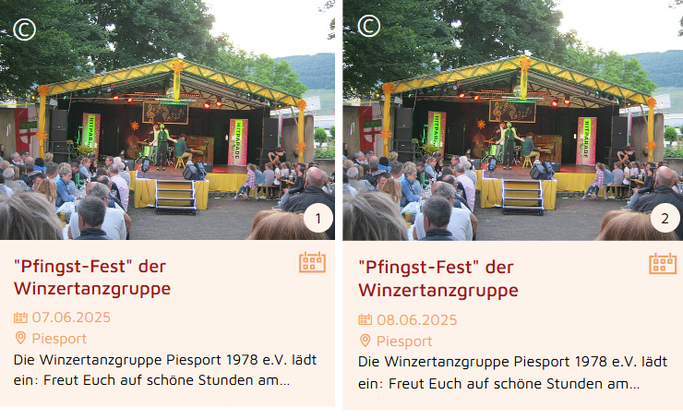683x419 pixels.
Task: Show copyright info on the 08.06.2025 event photo
Action: click(369, 26)
